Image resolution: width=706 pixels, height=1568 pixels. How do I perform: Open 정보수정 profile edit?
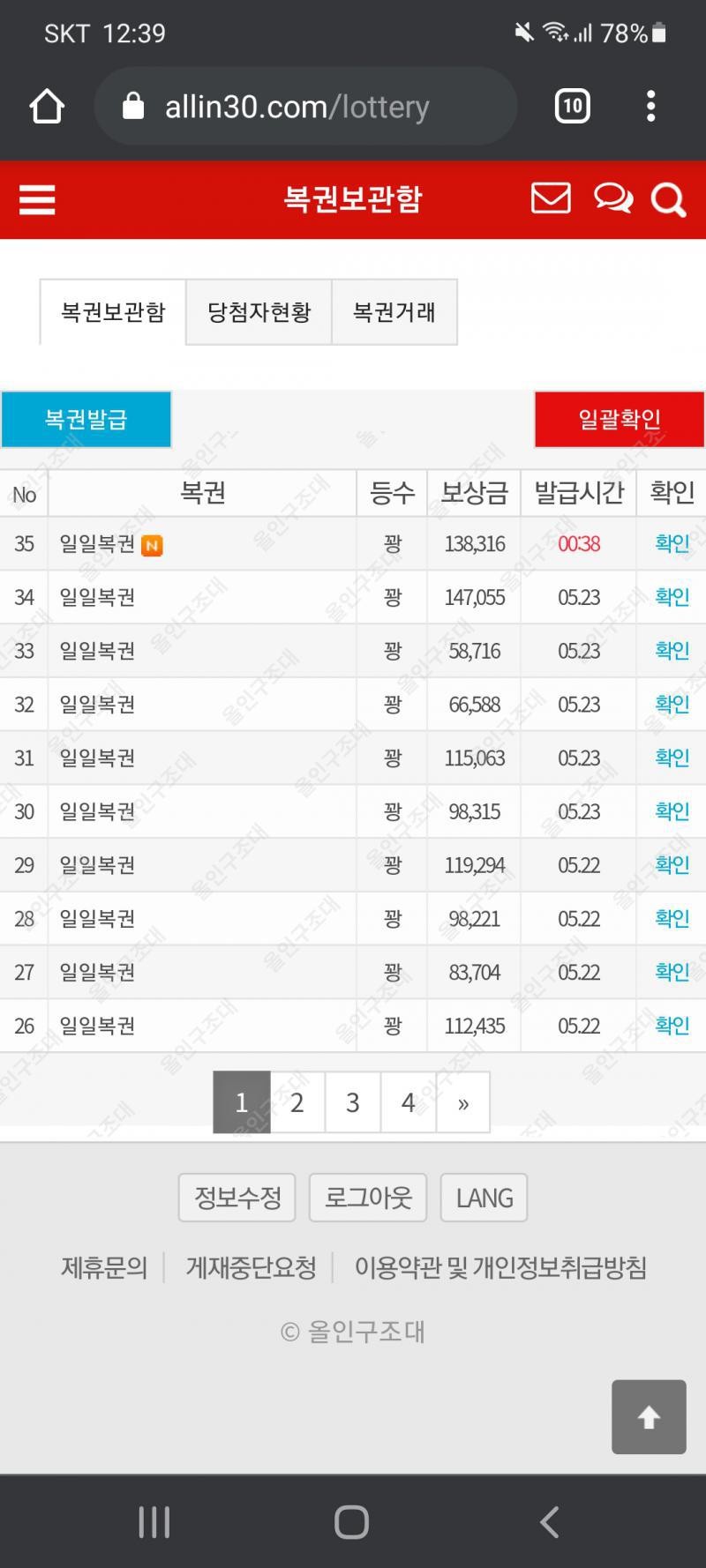coord(237,1198)
